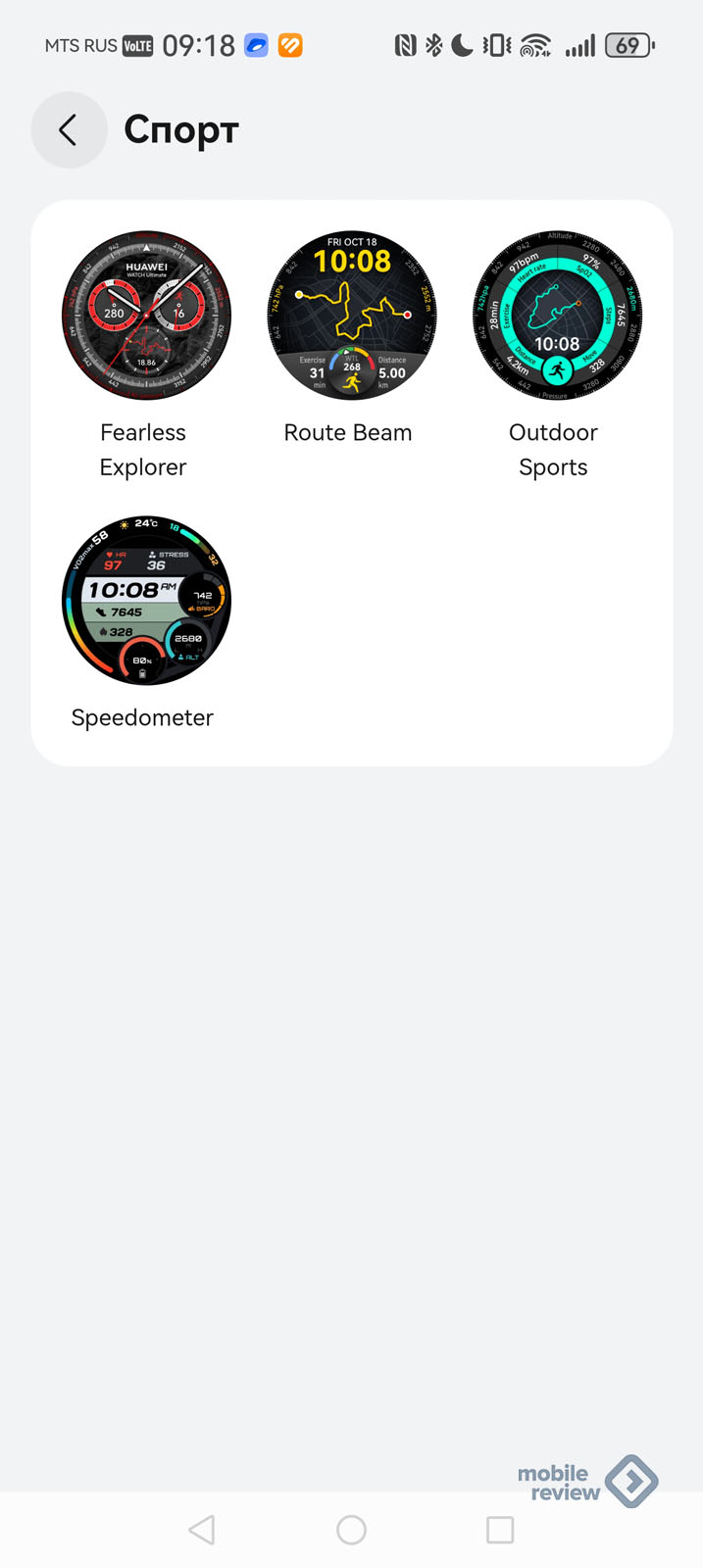The image size is (703, 1568).
Task: Choose the Speedometer watch face
Action: pos(146,600)
